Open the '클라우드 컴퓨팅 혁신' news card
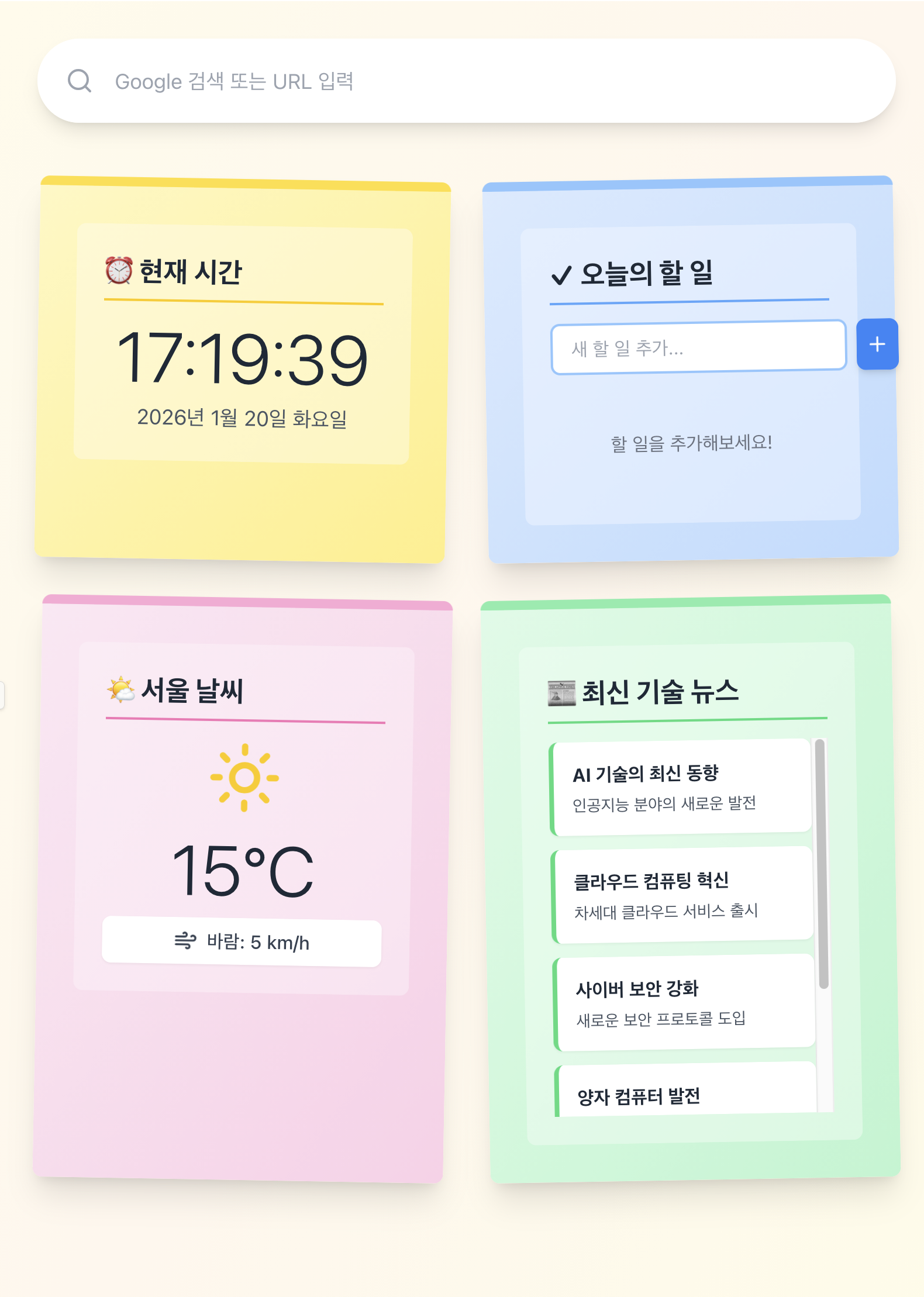924x1297 pixels. 682,895
